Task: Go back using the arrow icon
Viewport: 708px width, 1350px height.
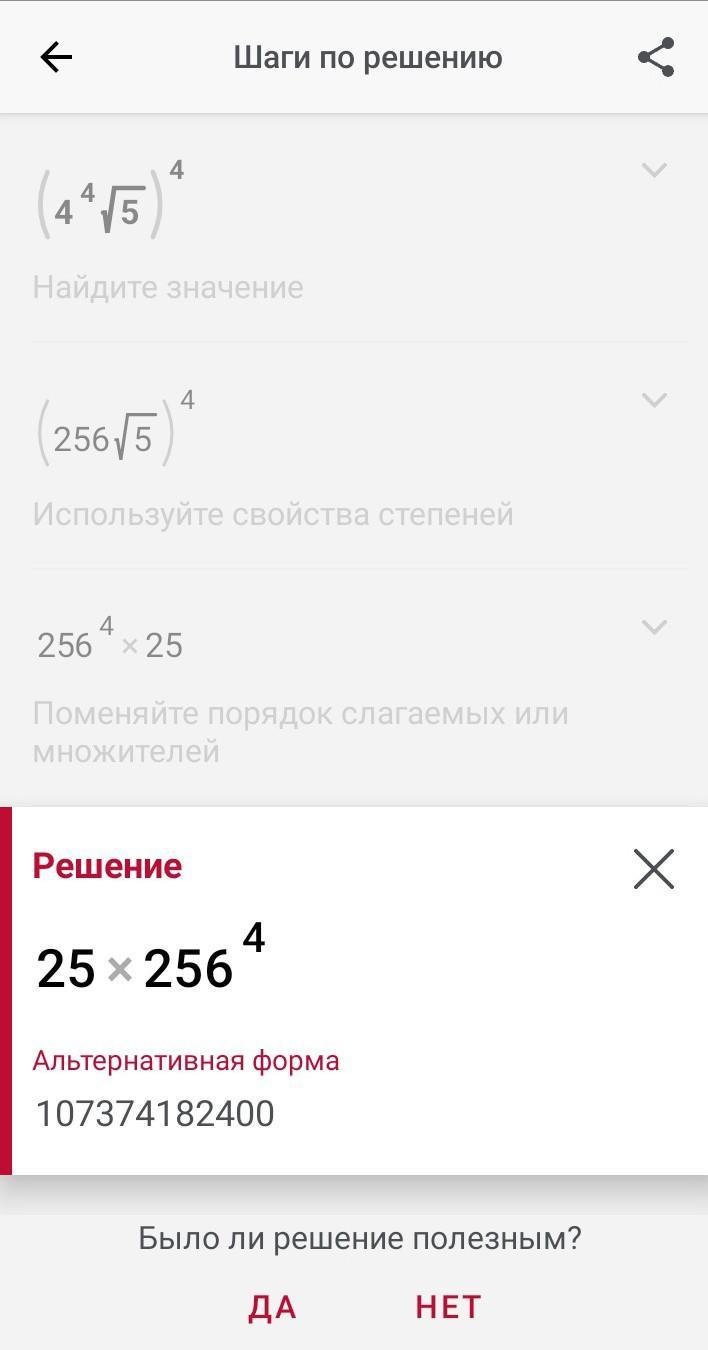Action: coord(56,58)
